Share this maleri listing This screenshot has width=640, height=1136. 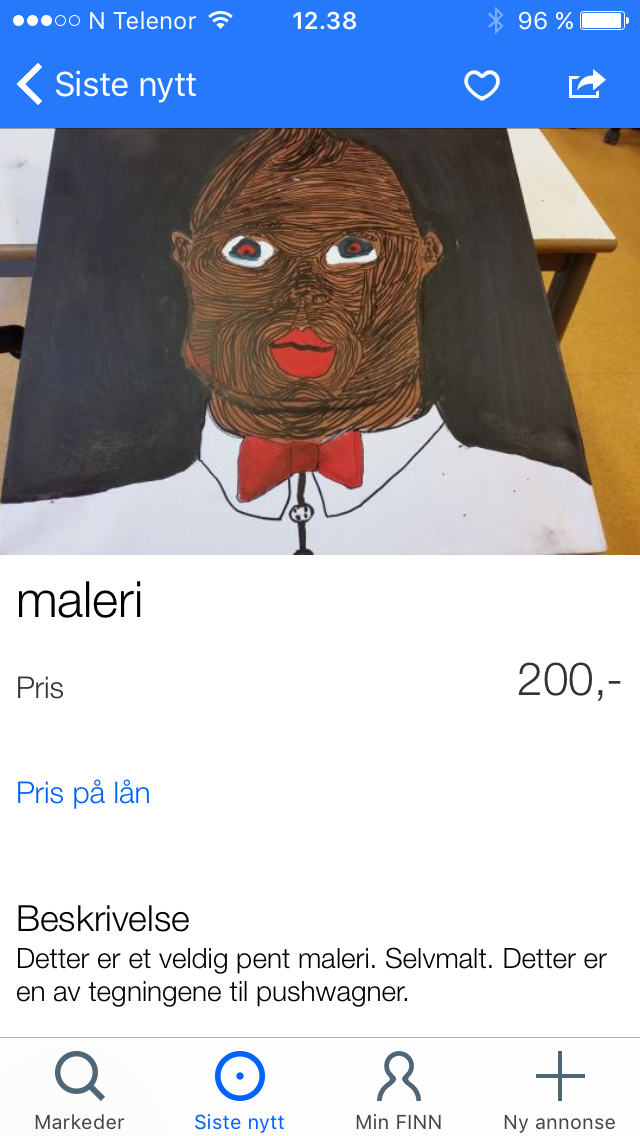click(586, 84)
